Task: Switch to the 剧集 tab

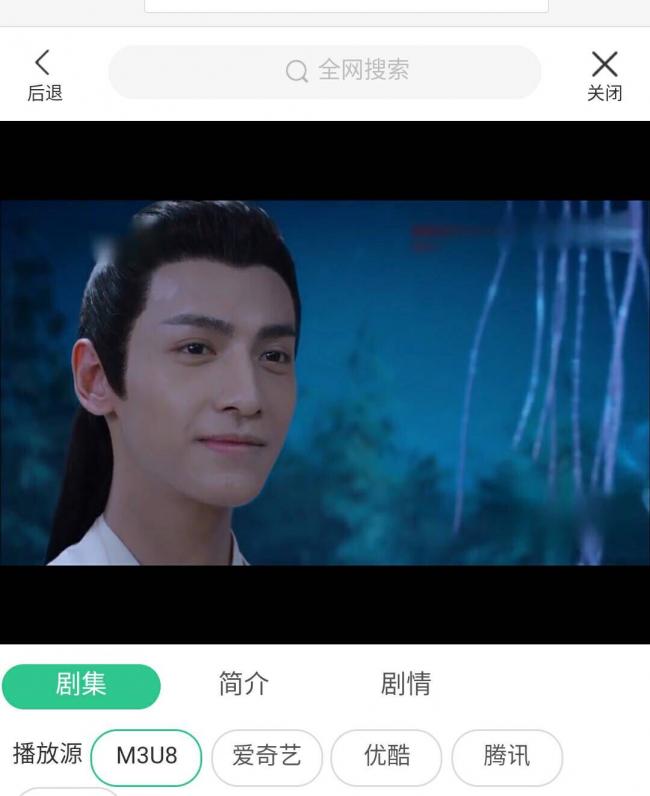Action: (x=81, y=685)
